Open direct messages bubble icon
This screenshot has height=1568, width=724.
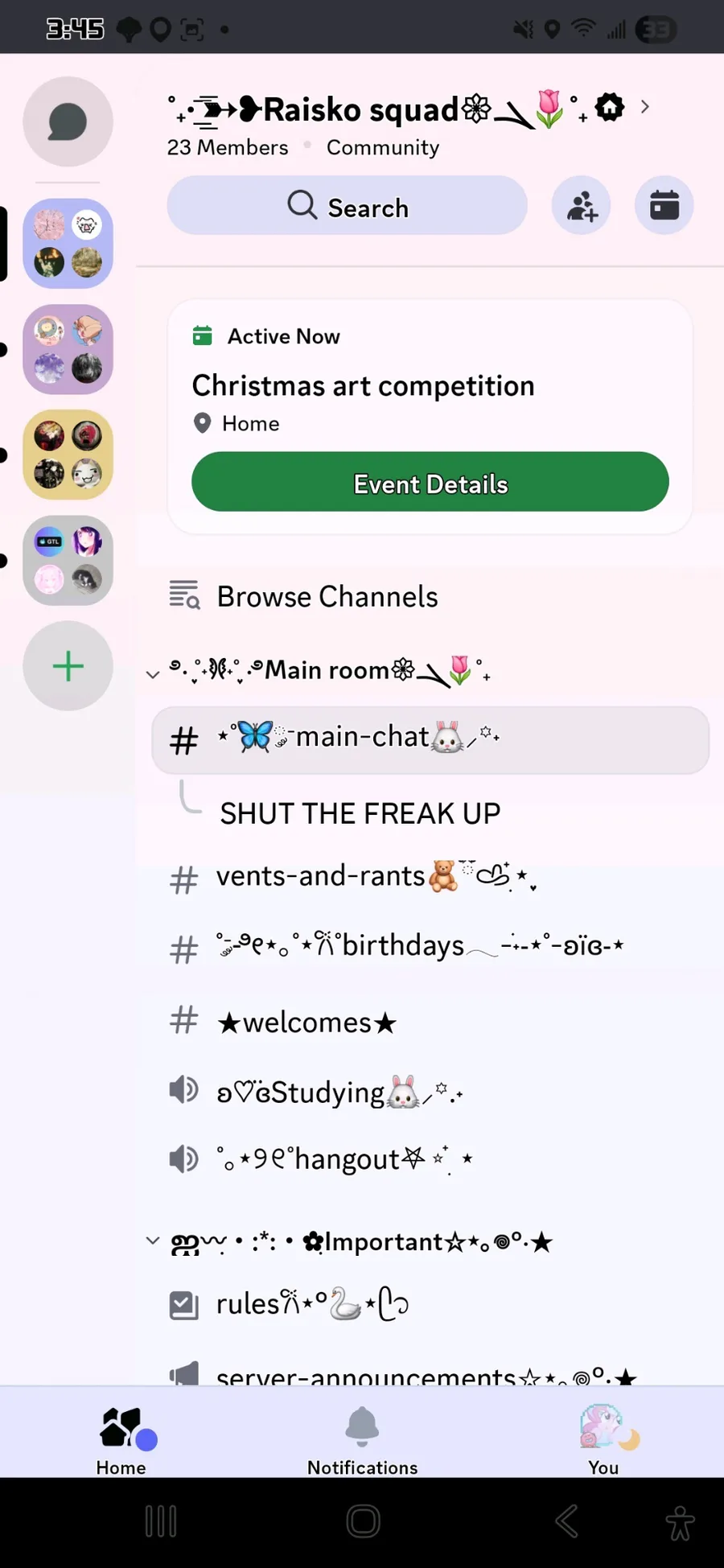(x=68, y=121)
